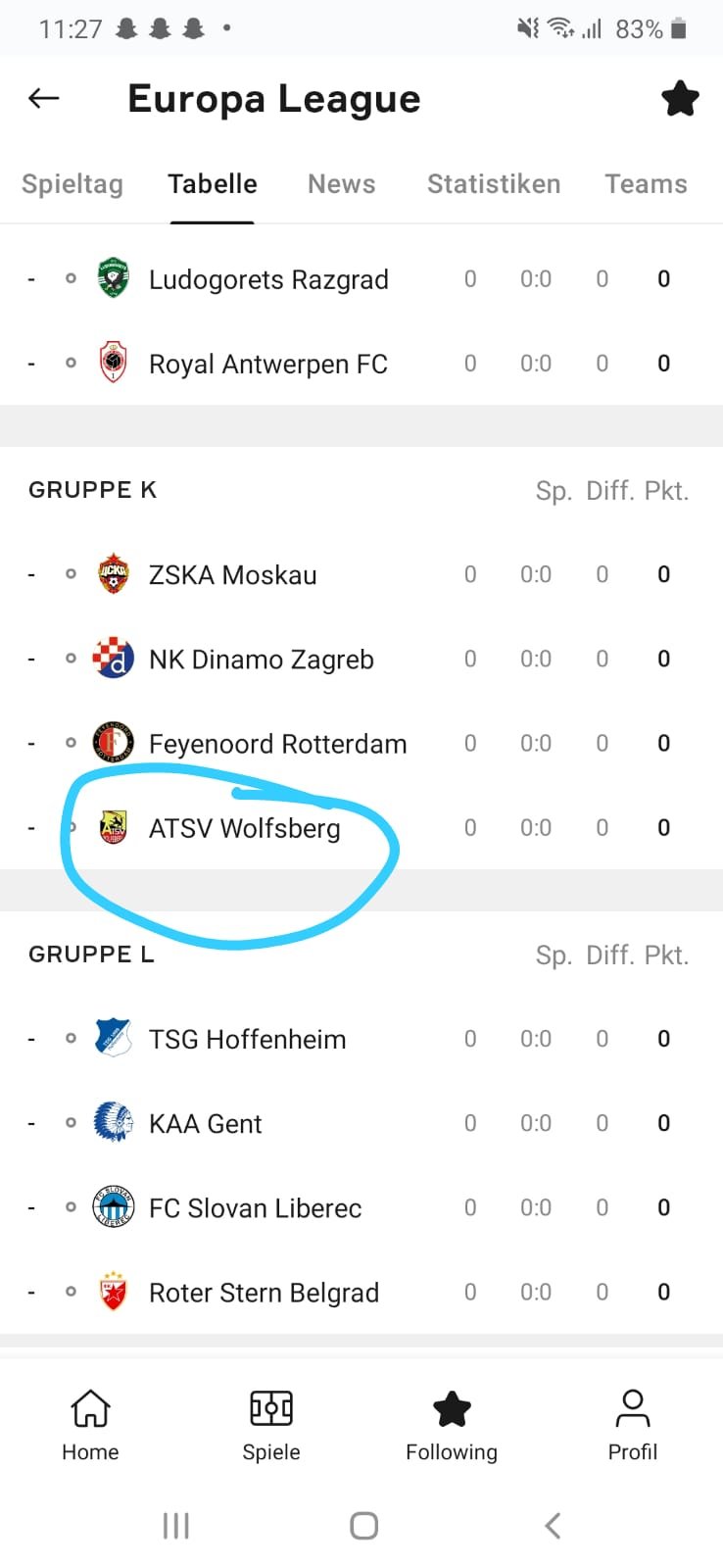Open FC Slovan Liberec row
723x1568 pixels.
coord(361,1207)
